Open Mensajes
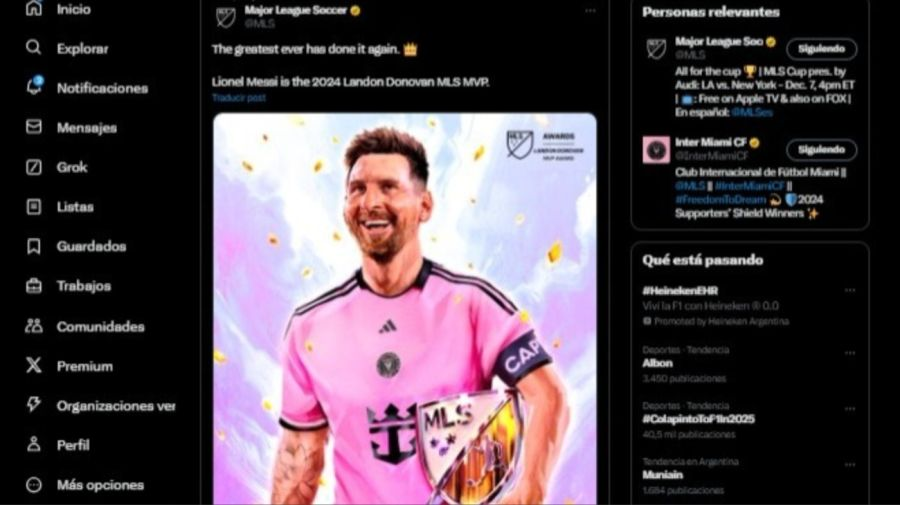The height and width of the screenshot is (505, 900). point(86,128)
